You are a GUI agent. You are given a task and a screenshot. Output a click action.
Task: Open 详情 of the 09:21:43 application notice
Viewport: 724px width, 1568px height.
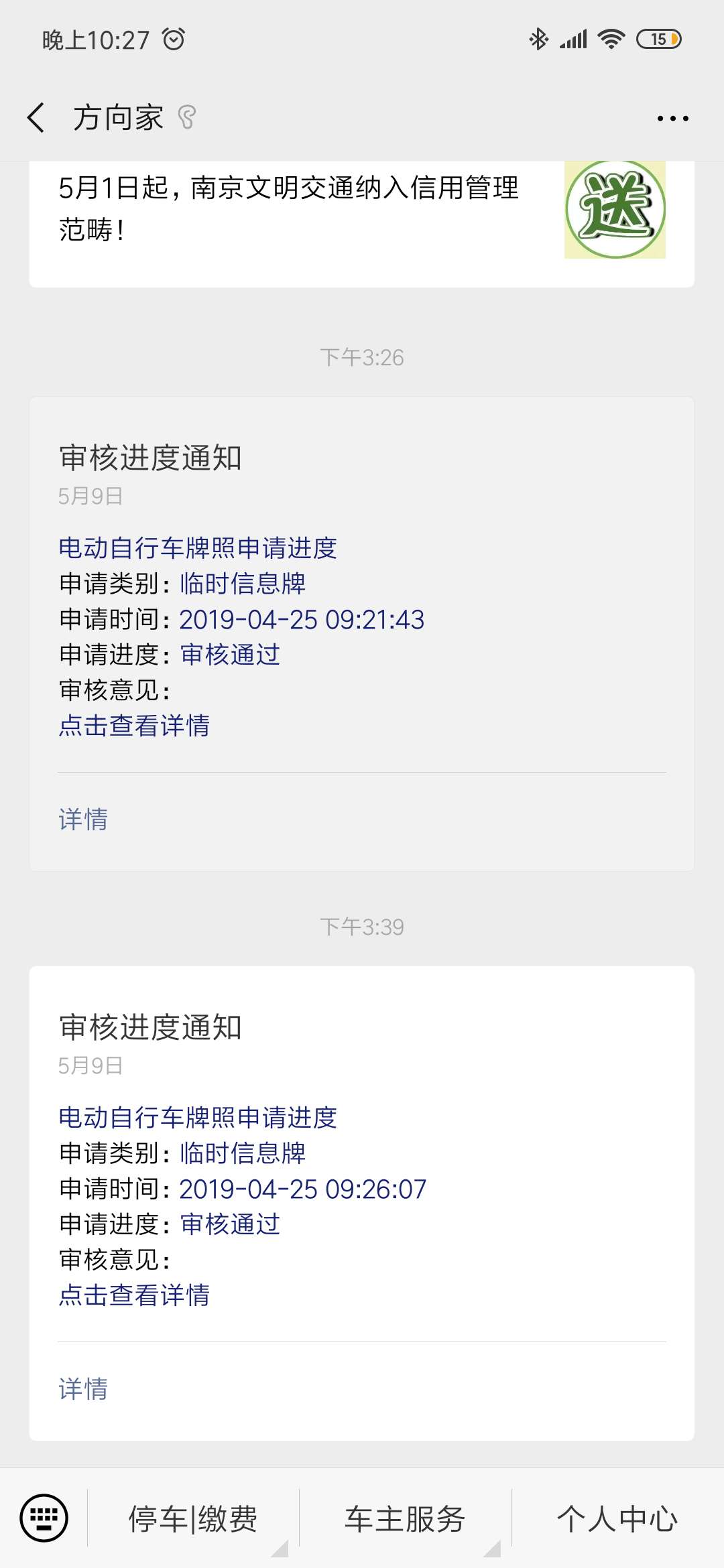coord(83,820)
